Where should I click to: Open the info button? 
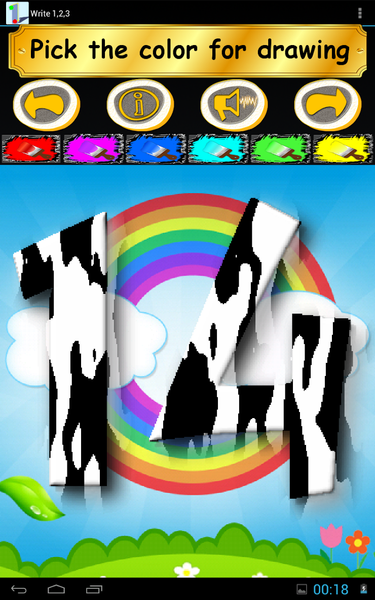pos(140,104)
